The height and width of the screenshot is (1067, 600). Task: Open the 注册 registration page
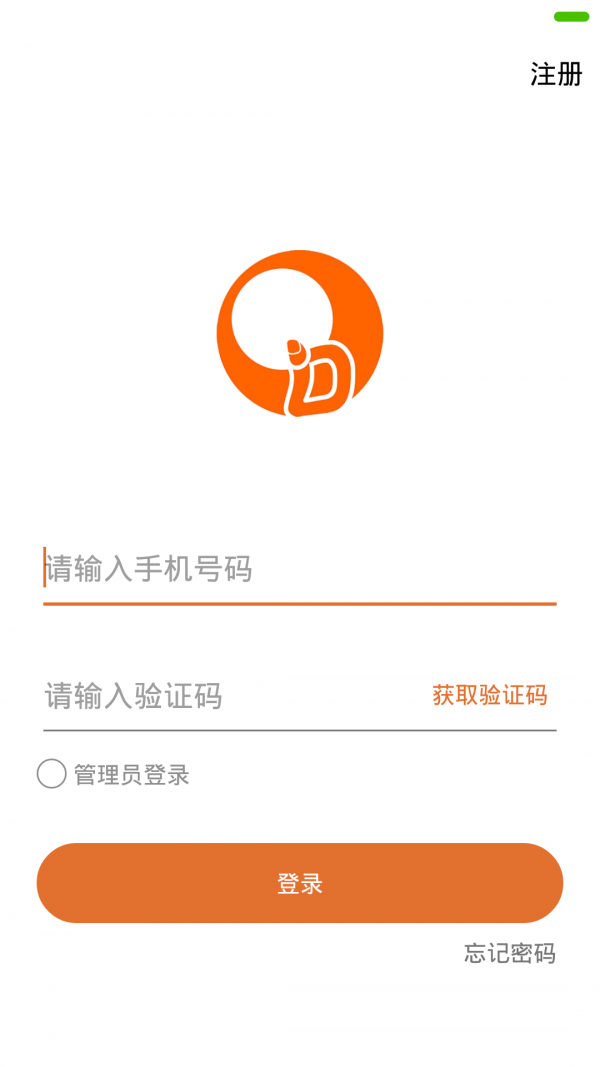556,75
